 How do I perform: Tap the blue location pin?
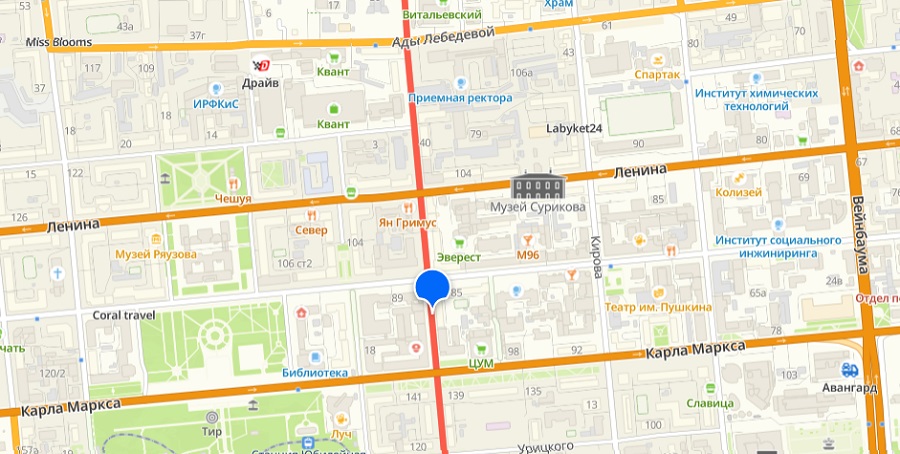pyautogui.click(x=432, y=287)
